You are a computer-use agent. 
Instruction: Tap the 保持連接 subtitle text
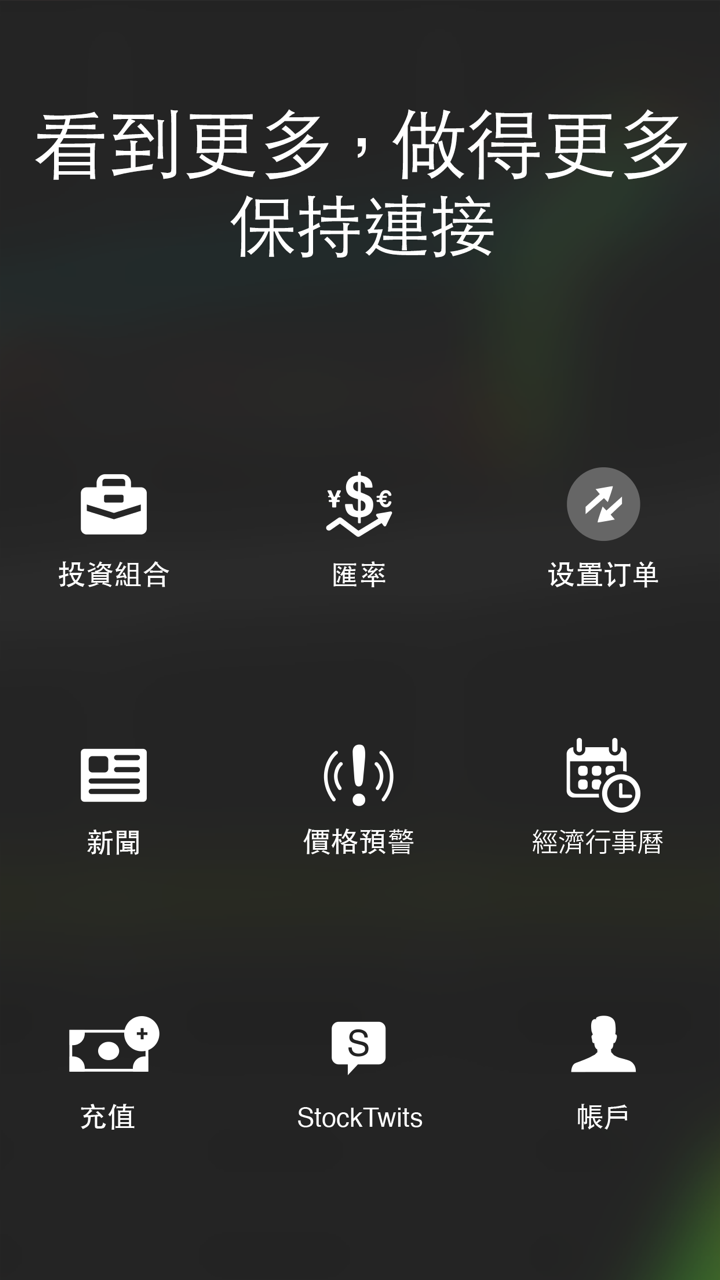tap(359, 228)
